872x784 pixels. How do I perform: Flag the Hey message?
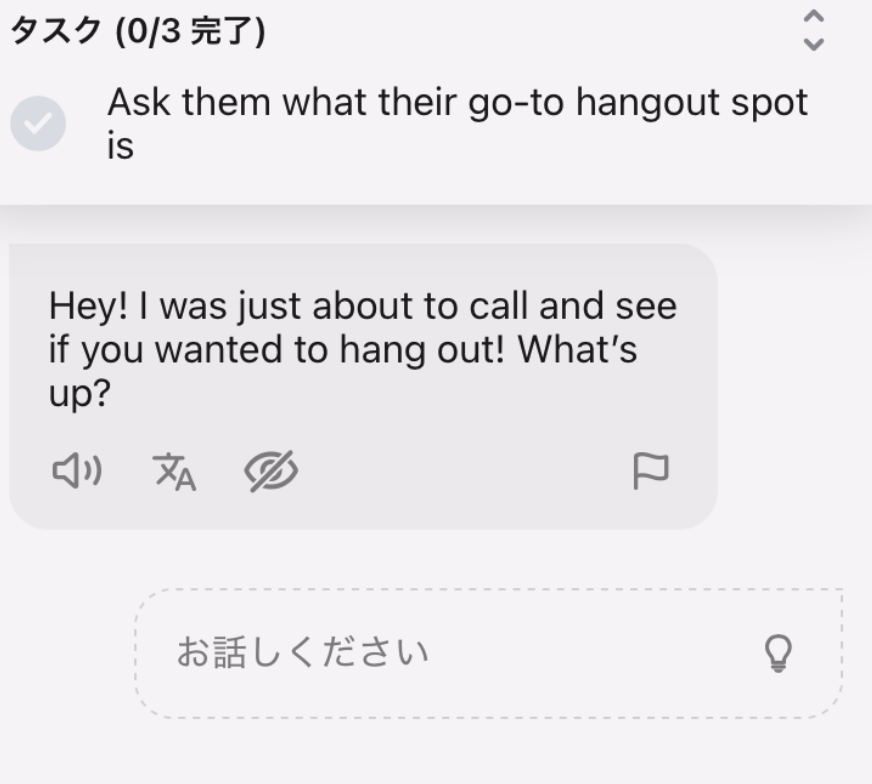(x=651, y=471)
